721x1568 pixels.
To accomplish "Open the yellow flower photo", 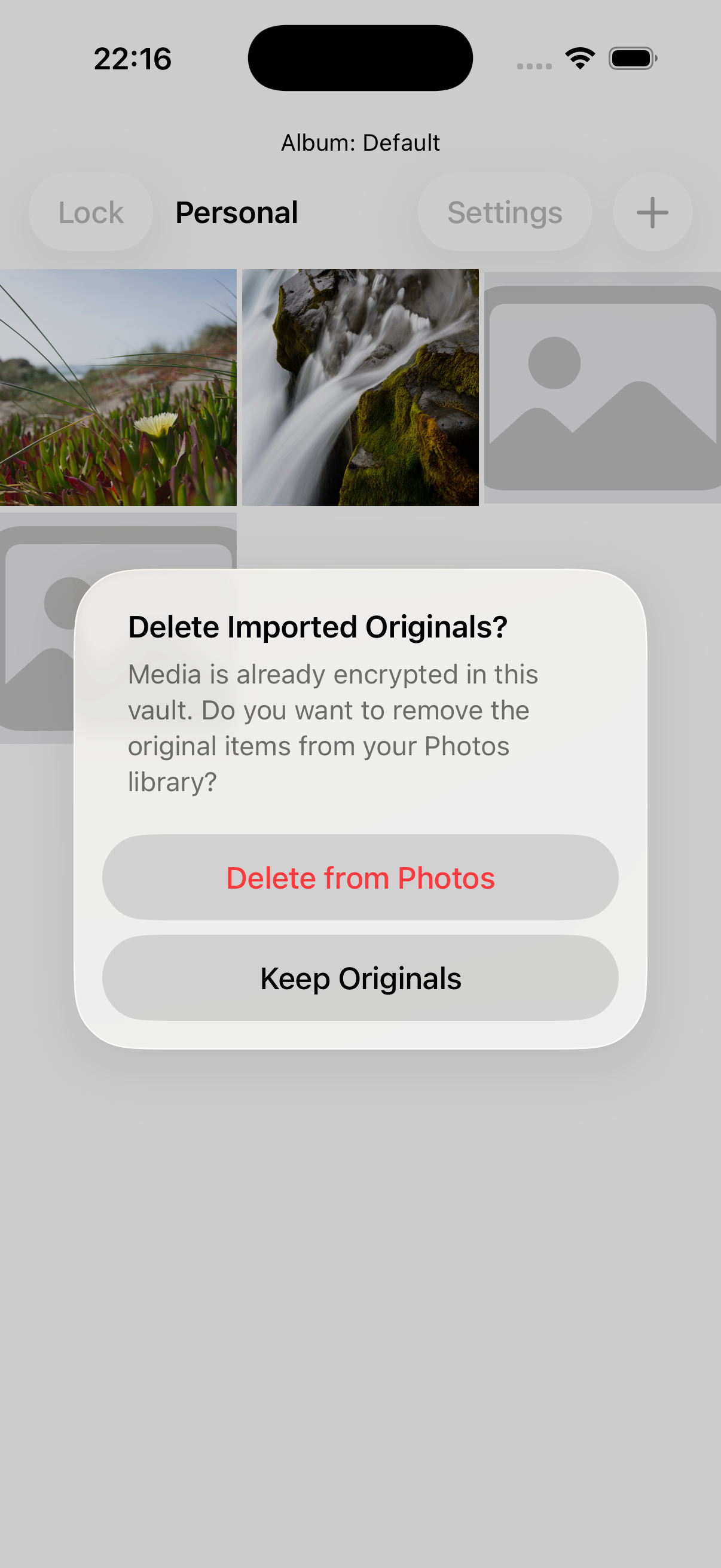I will coord(118,387).
